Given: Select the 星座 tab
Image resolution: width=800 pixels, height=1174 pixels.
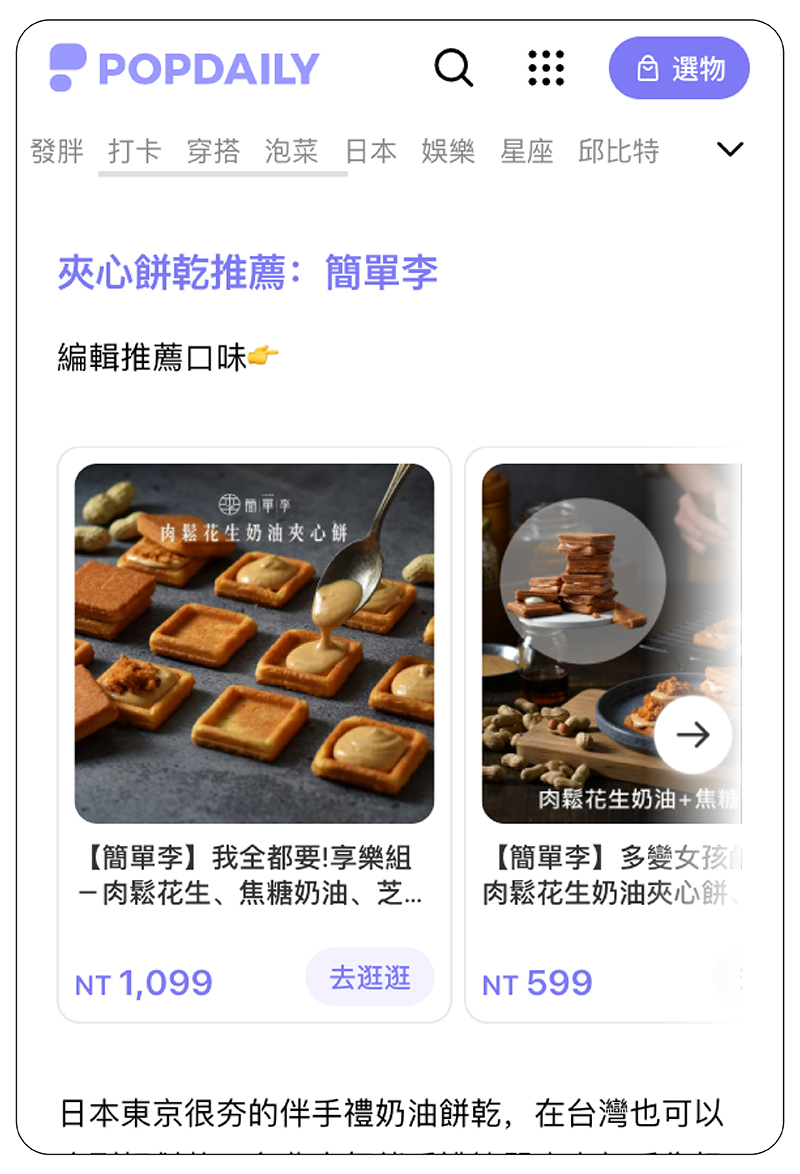Looking at the screenshot, I should coord(526,151).
